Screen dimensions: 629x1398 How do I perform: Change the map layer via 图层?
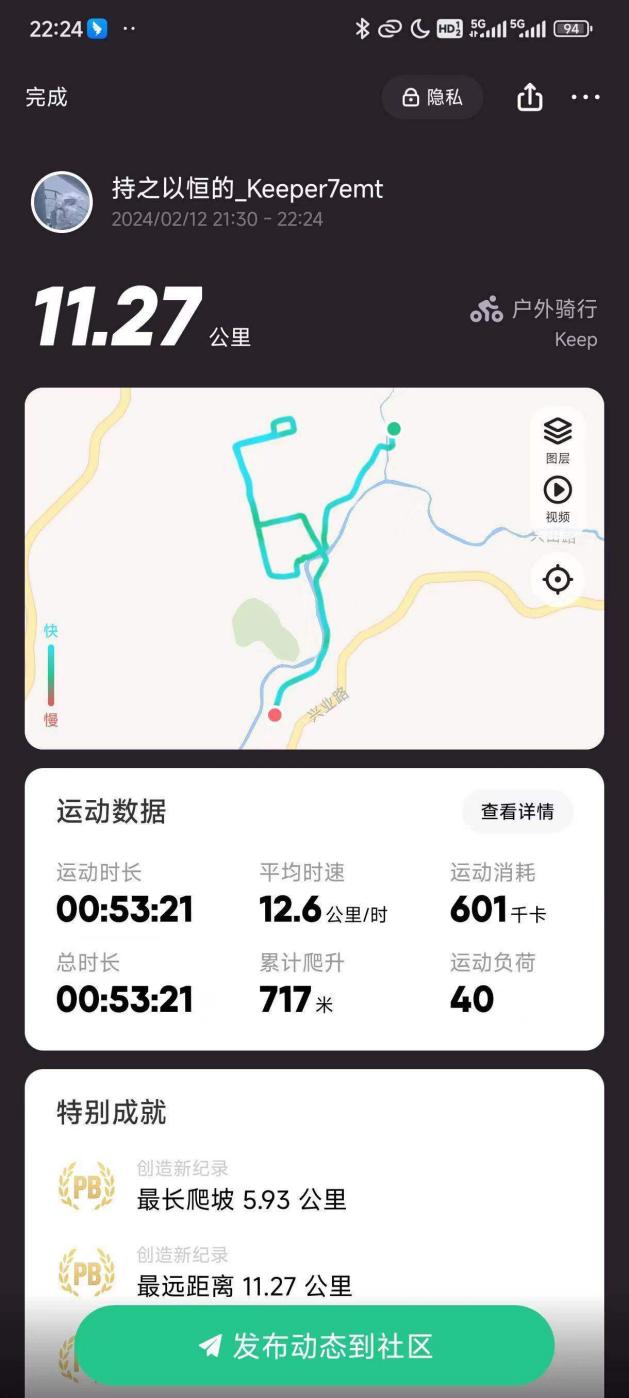(557, 440)
